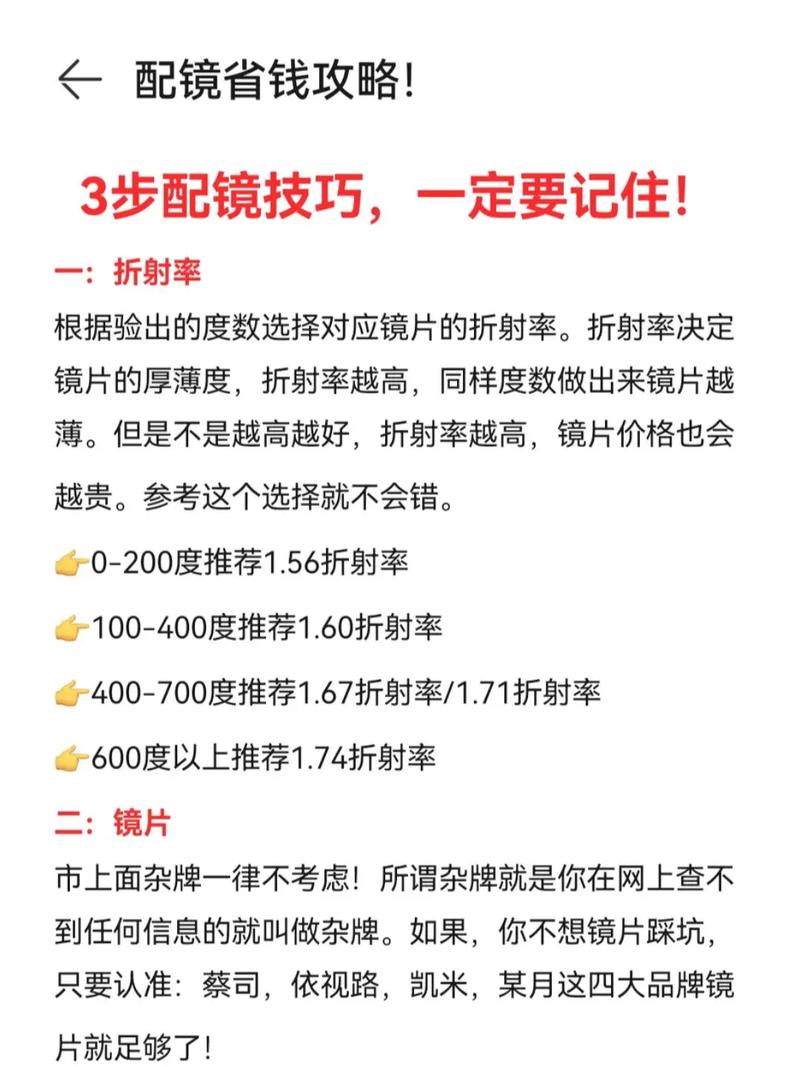This screenshot has height=1067, width=800.
Task: Tap the pointing-finger emoji before 1.60折射率
Action: pyautogui.click(x=69, y=628)
